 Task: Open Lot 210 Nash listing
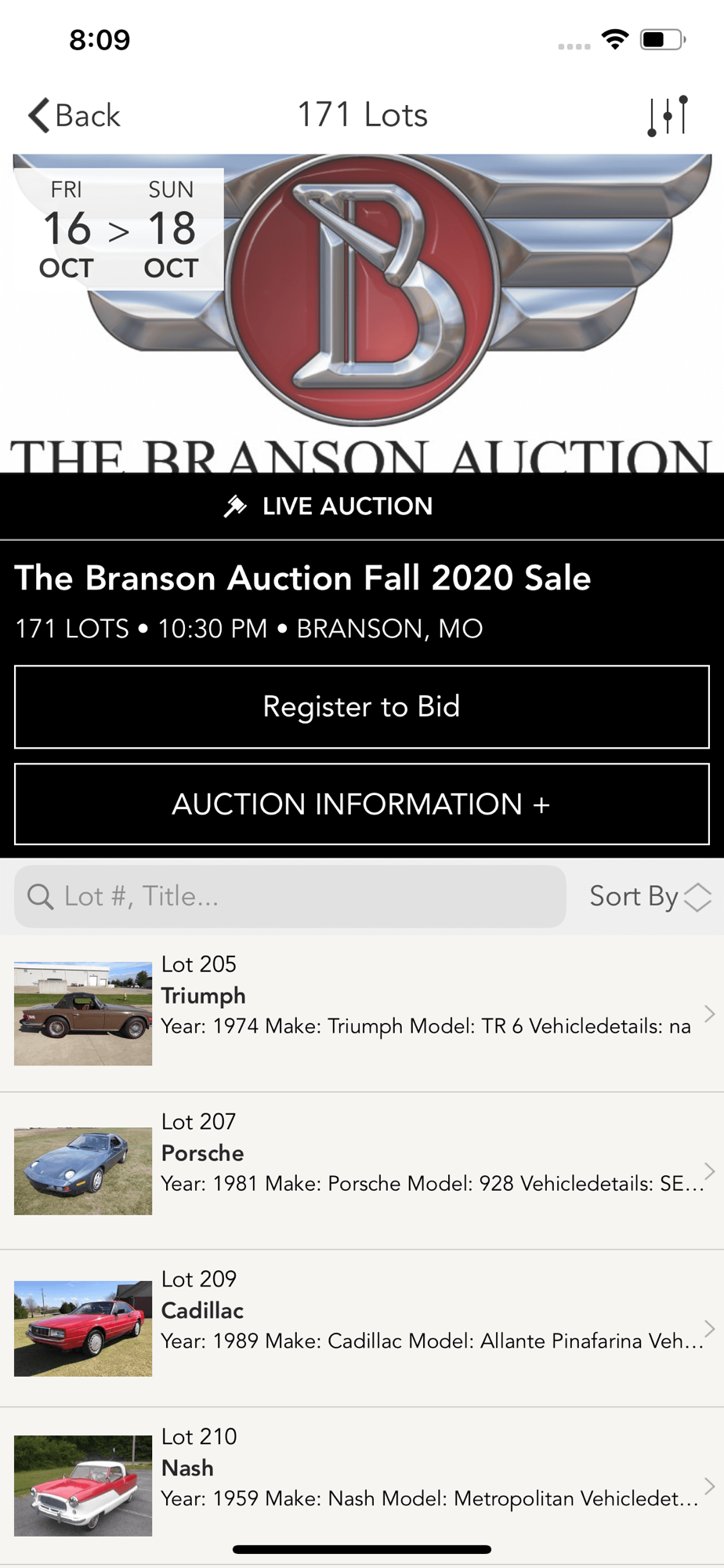point(362,1485)
